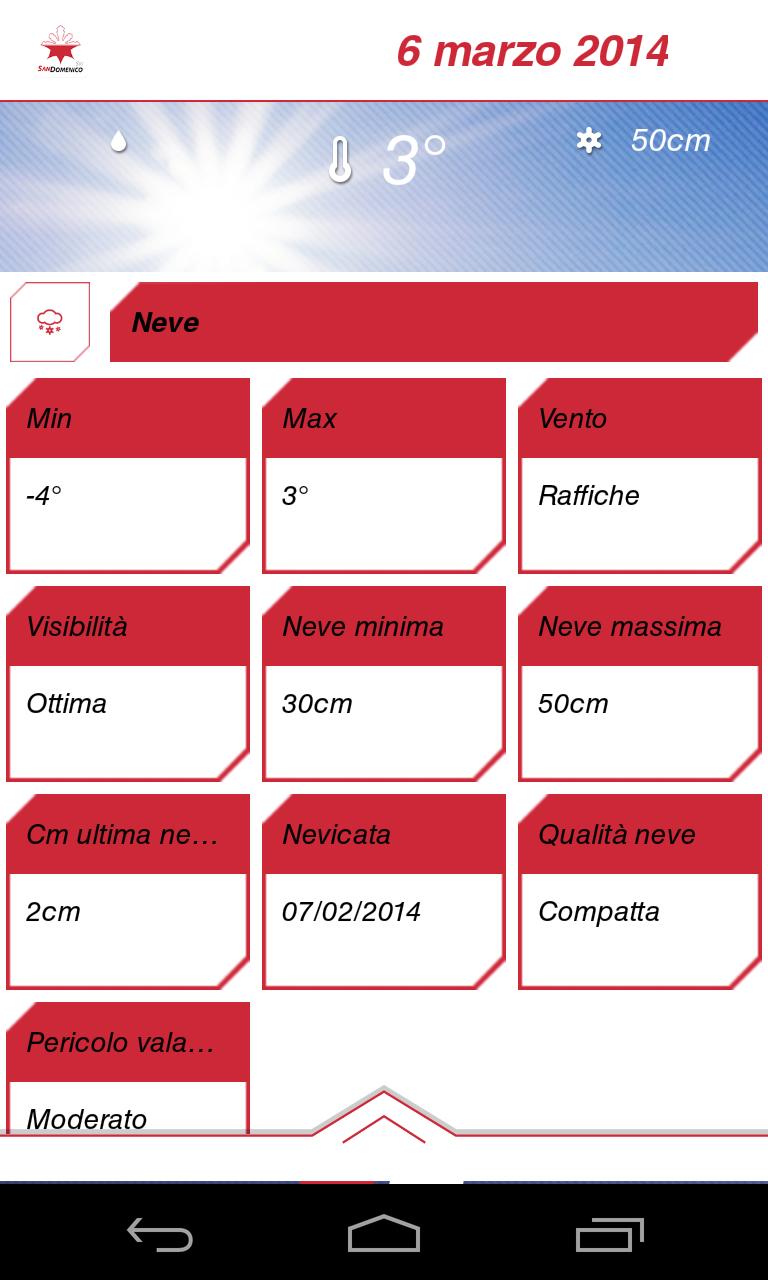Open the recent apps view
This screenshot has width=768, height=1280.
tap(609, 1234)
